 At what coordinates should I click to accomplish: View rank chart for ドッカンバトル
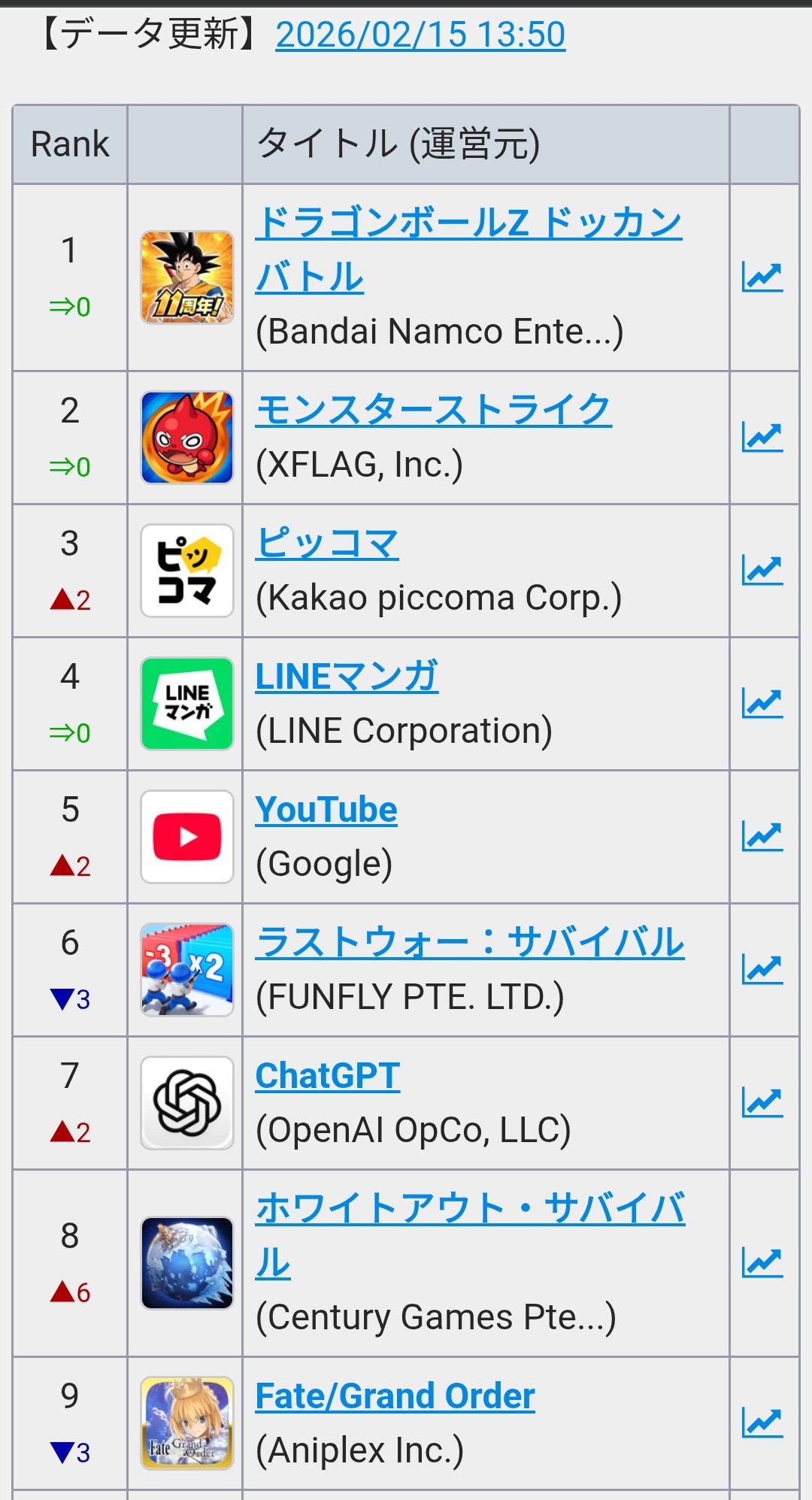762,277
